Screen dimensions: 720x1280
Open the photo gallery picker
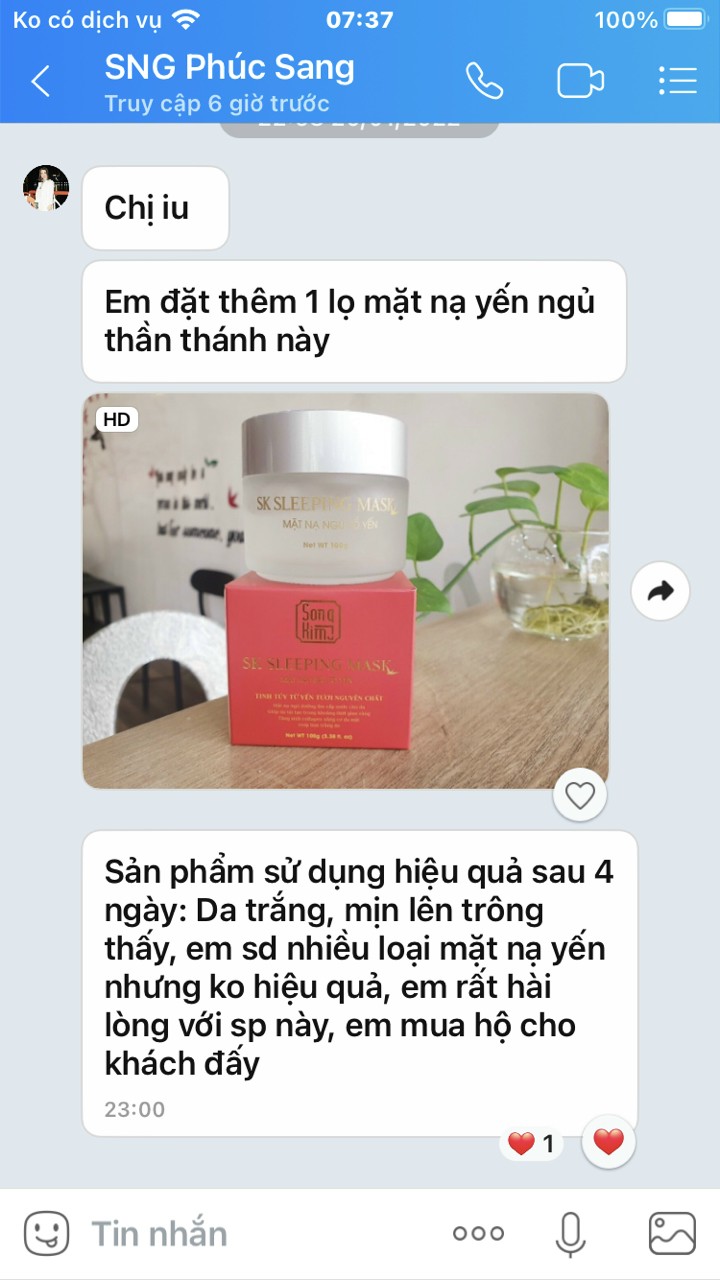672,1233
